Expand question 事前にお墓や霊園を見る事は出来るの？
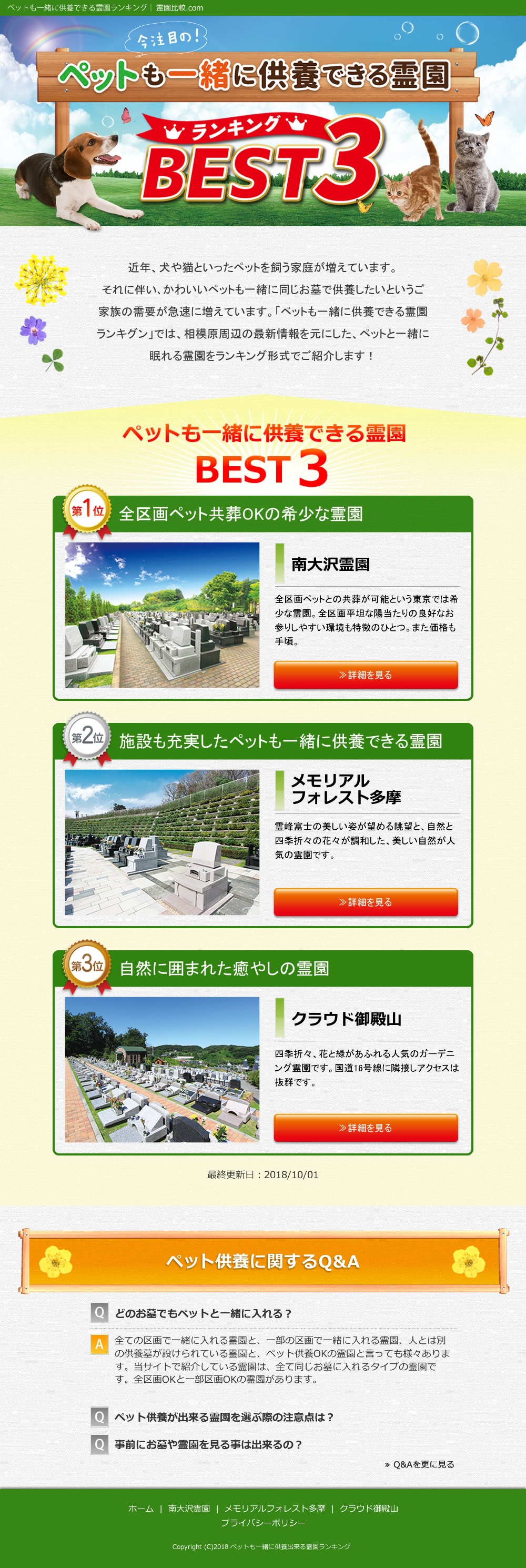The image size is (526, 1568). pos(208,1444)
